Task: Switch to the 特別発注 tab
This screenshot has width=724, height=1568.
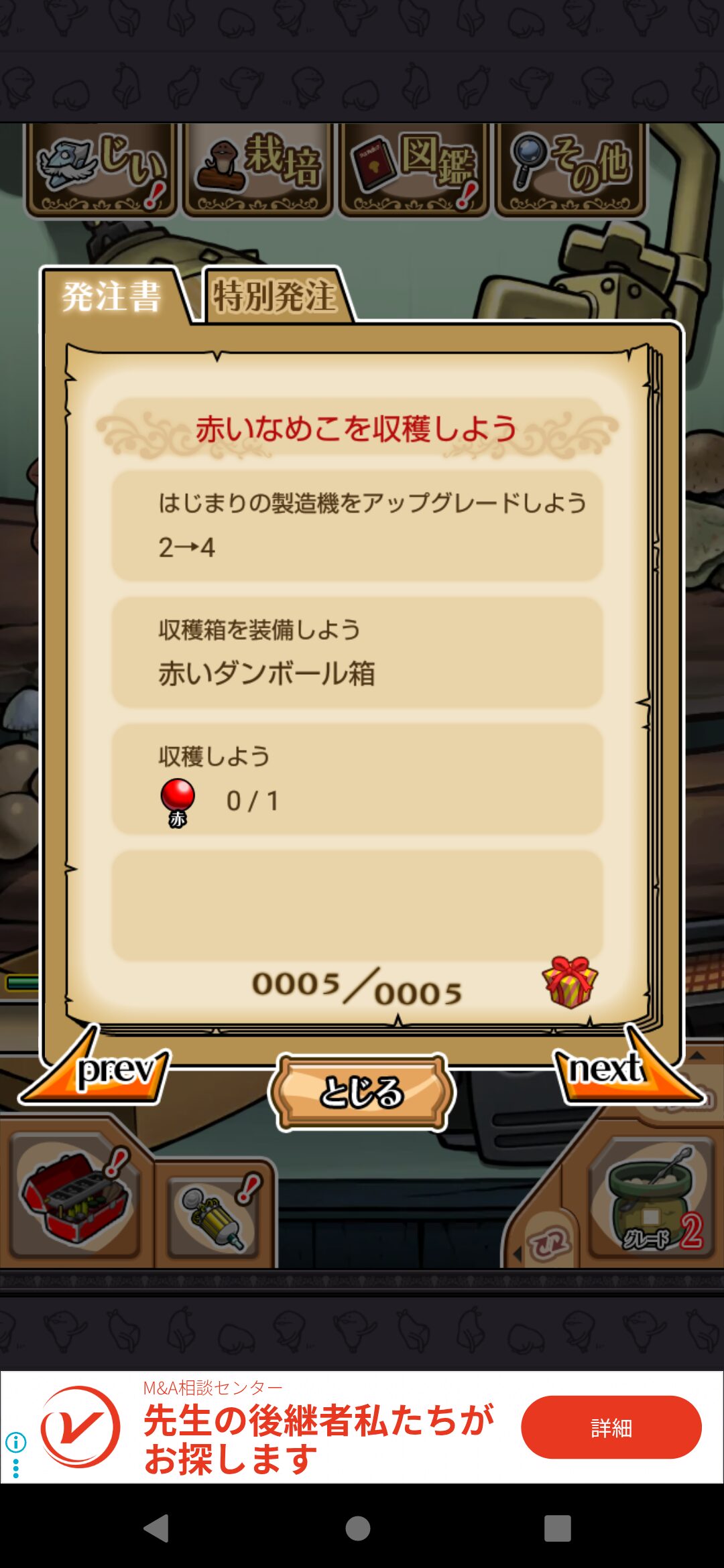Action: coord(275,296)
